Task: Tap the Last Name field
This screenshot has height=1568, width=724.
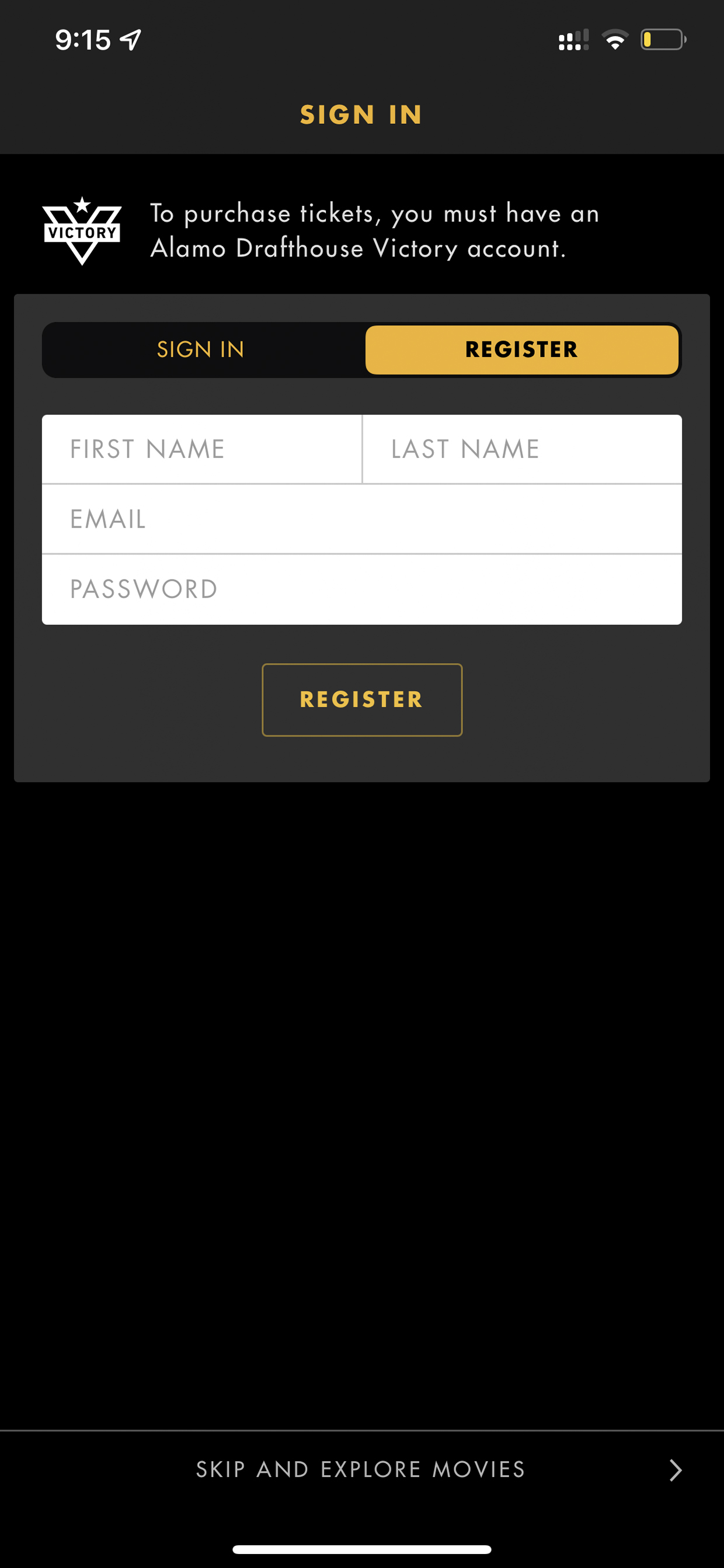Action: pyautogui.click(x=522, y=449)
